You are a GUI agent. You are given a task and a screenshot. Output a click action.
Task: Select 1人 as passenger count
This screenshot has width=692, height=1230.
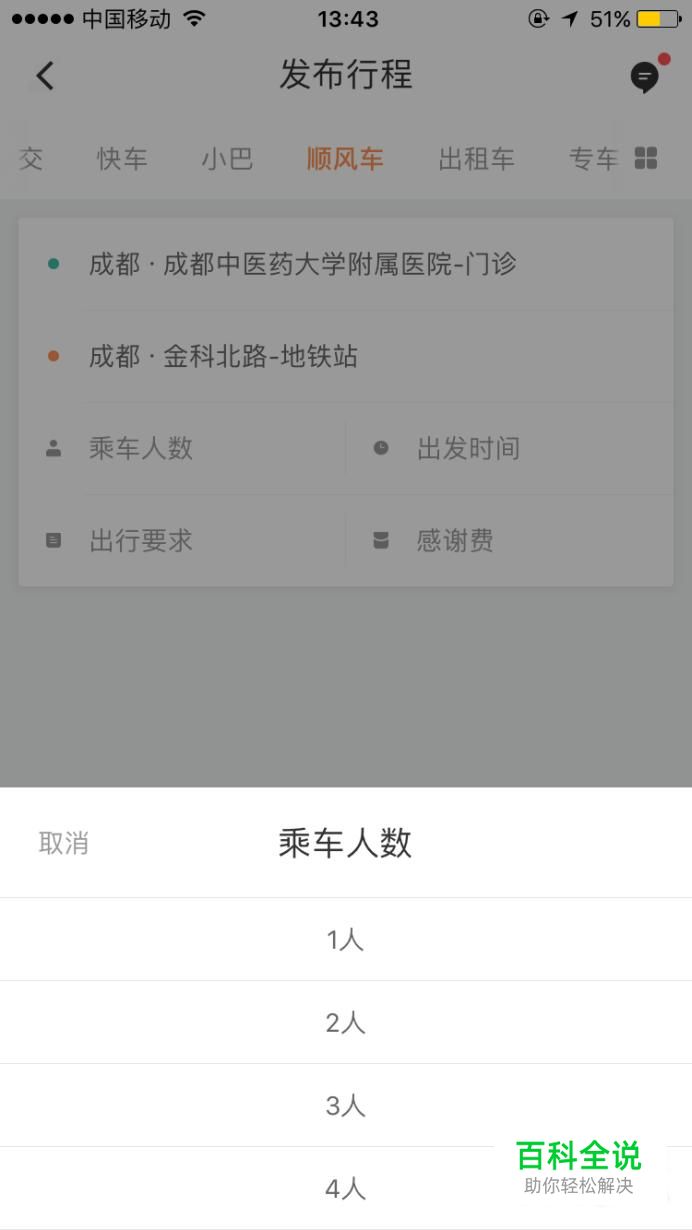(x=346, y=939)
